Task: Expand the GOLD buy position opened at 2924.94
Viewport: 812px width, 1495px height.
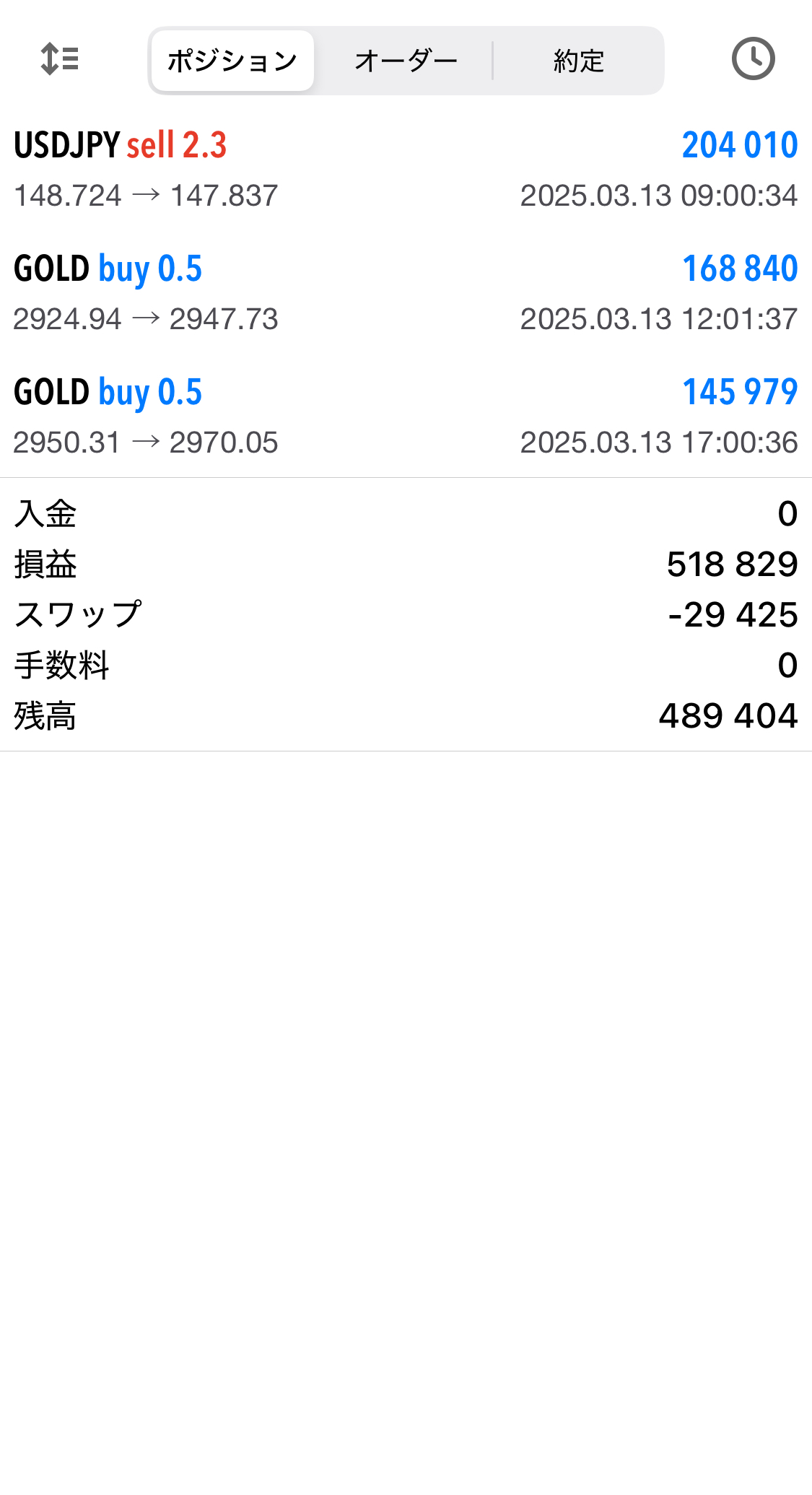Action: pos(406,293)
